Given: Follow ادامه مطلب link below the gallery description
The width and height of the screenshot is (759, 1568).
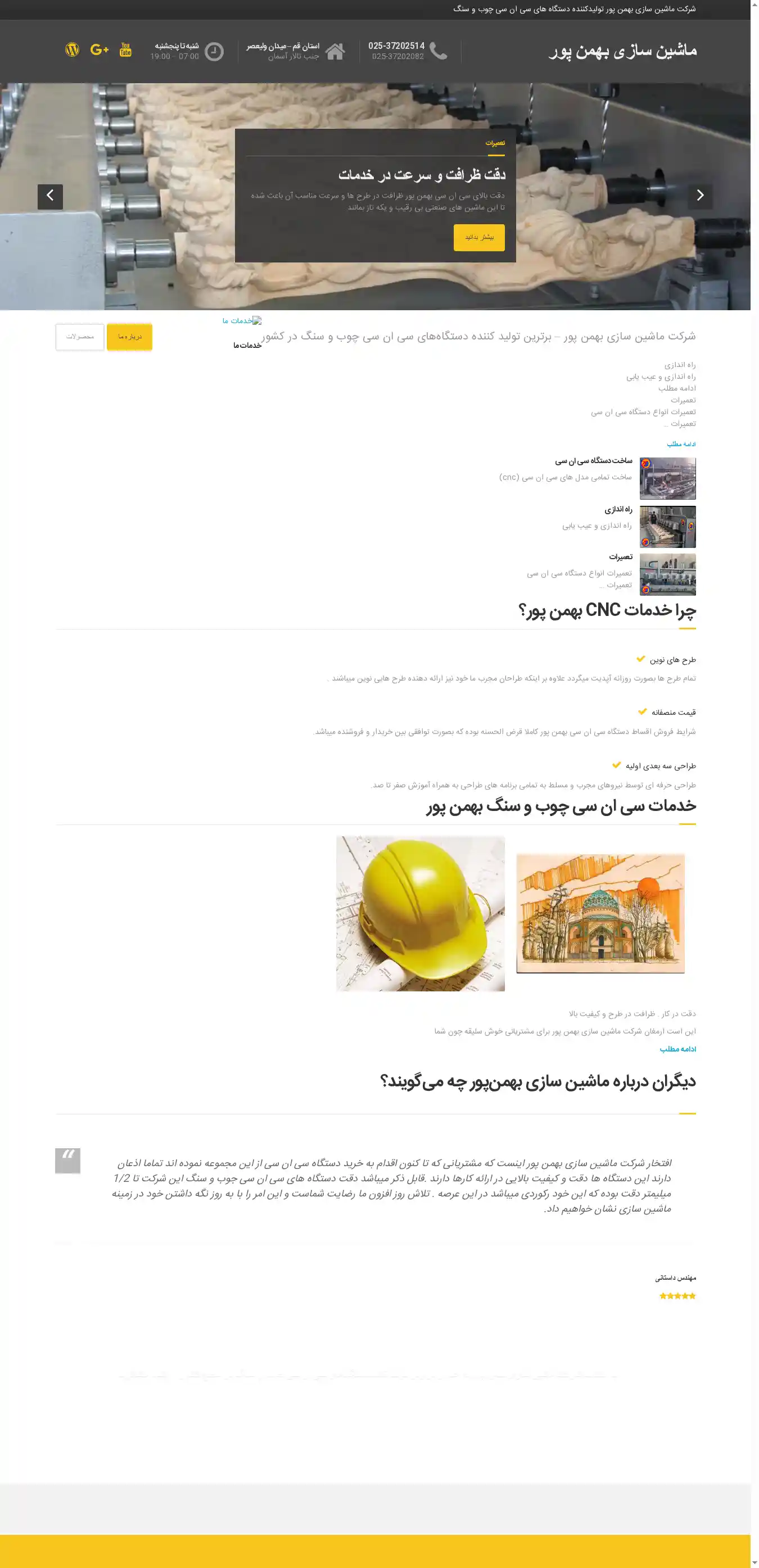Looking at the screenshot, I should [x=677, y=1049].
